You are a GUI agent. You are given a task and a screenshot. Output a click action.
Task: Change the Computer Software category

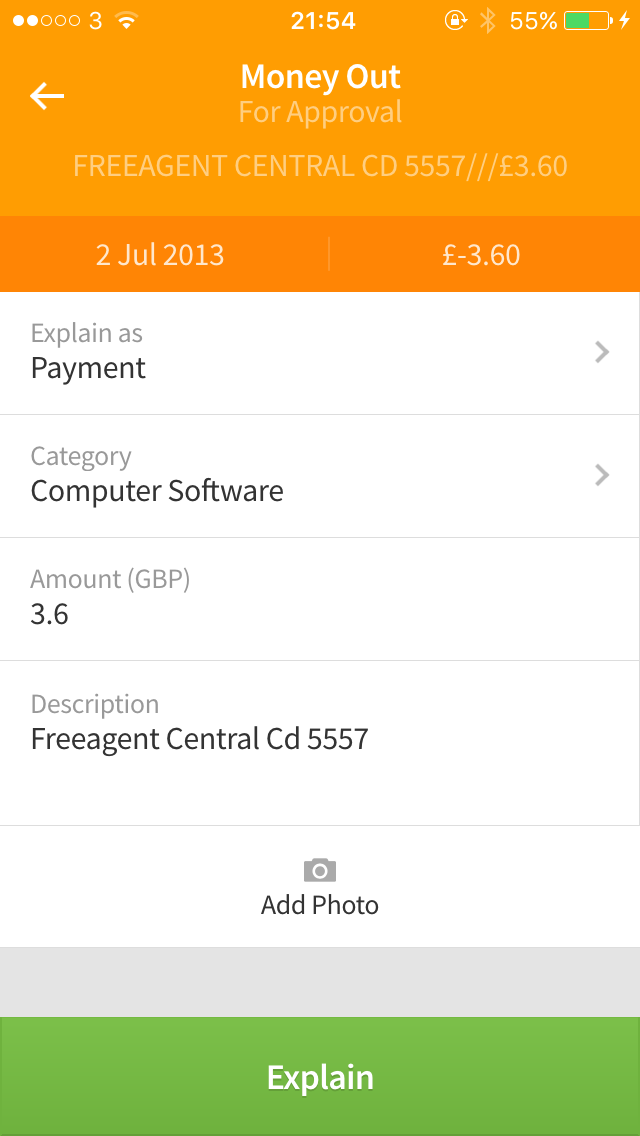pos(320,476)
